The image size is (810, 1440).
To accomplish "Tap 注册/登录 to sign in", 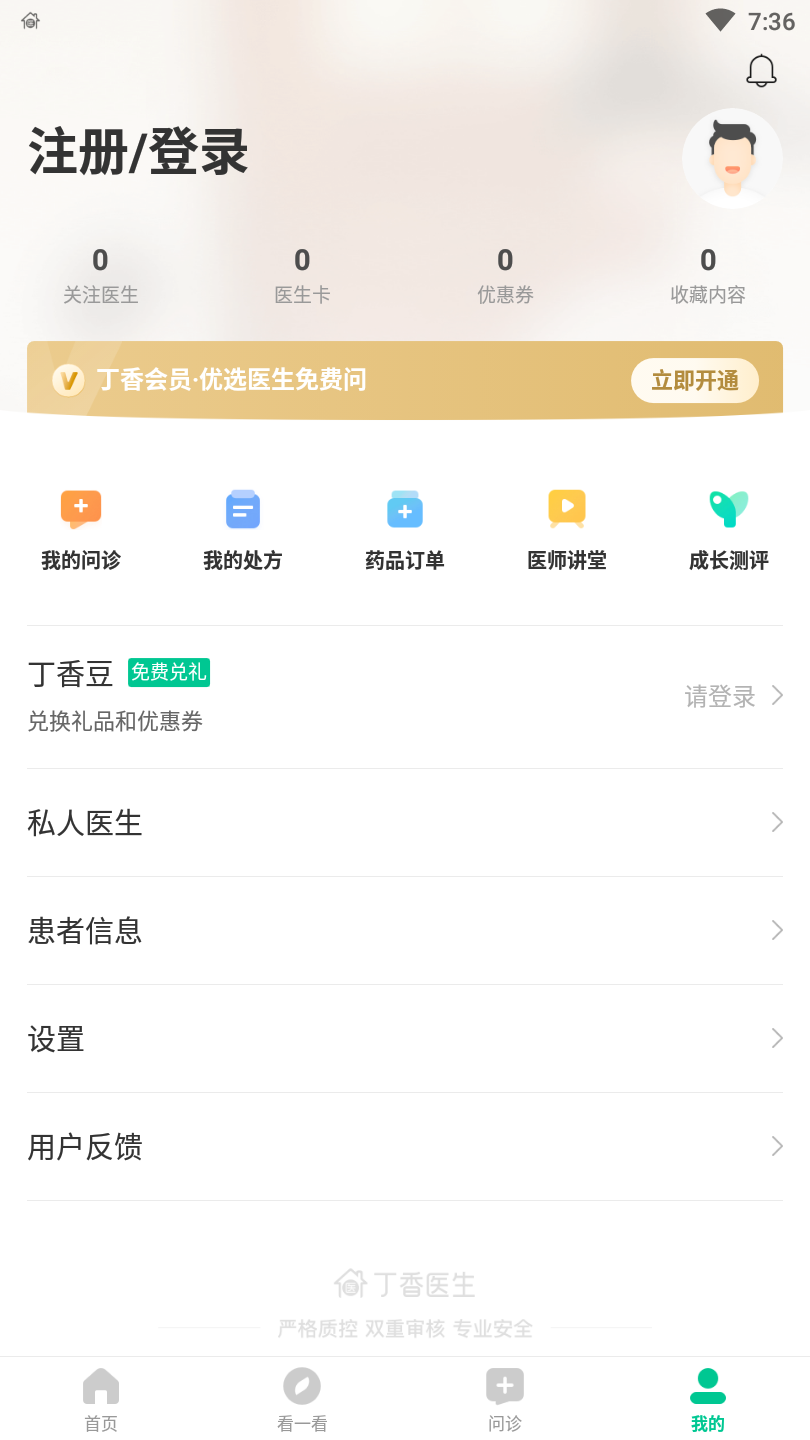I will pyautogui.click(x=138, y=153).
